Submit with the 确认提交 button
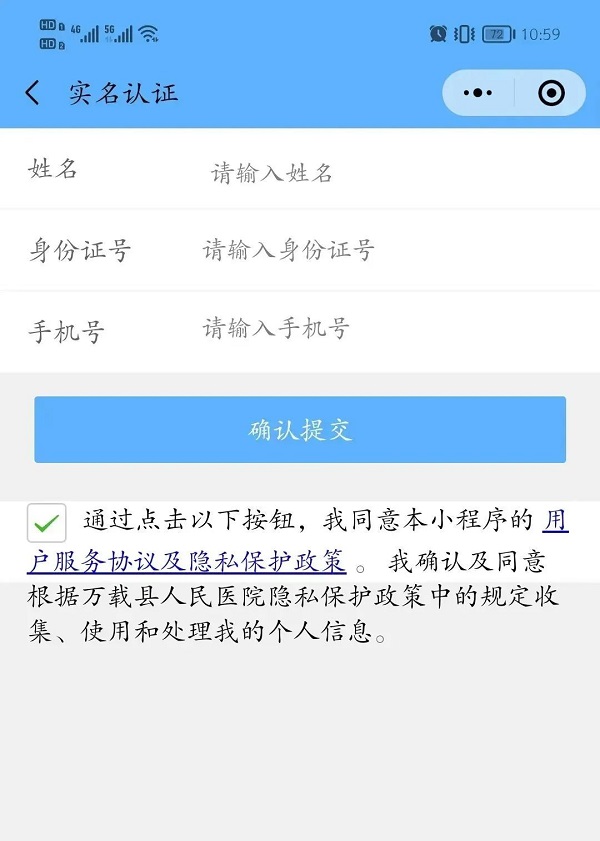This screenshot has width=600, height=841. pos(300,430)
